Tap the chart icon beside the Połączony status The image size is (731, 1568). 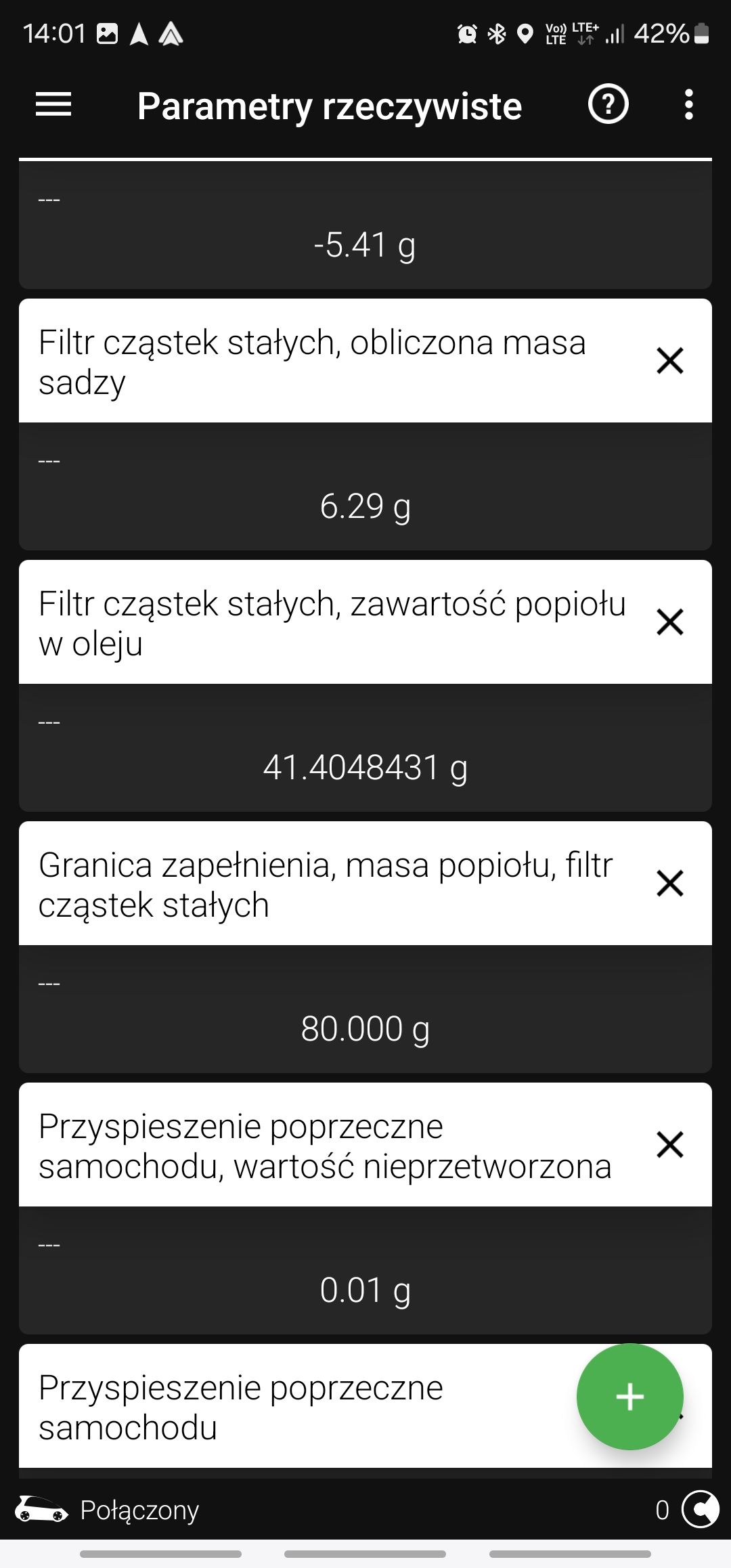coord(701,1510)
